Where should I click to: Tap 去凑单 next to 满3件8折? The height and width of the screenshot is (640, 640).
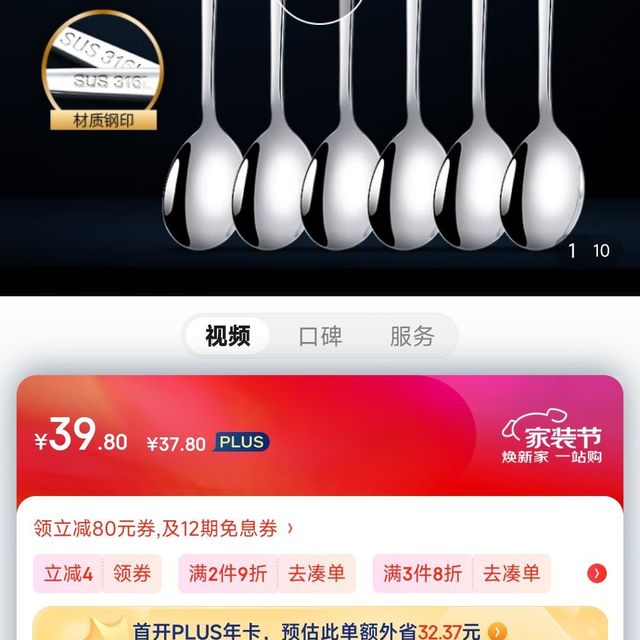click(511, 573)
